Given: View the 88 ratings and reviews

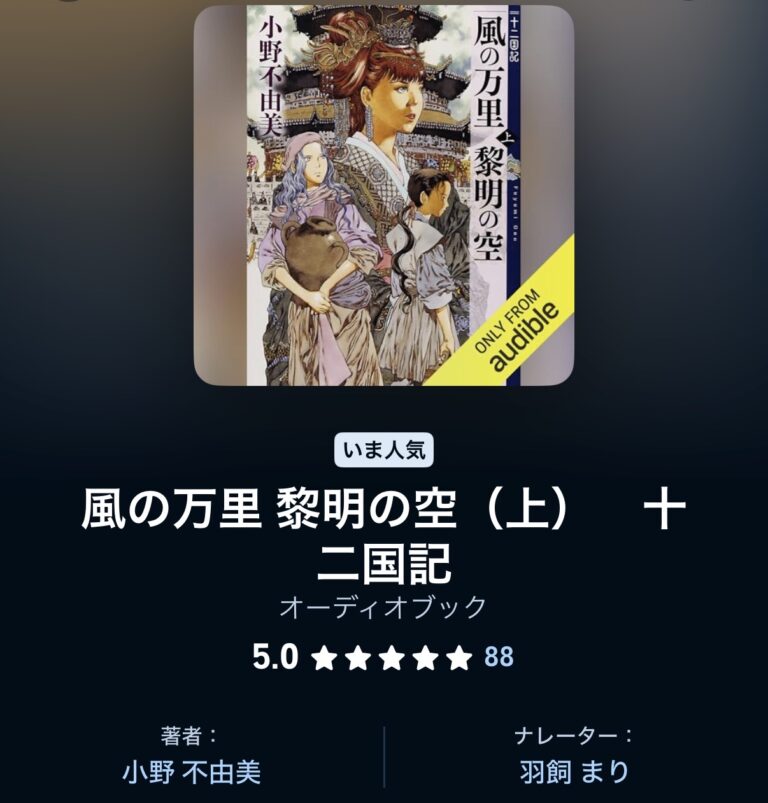Looking at the screenshot, I should (498, 657).
